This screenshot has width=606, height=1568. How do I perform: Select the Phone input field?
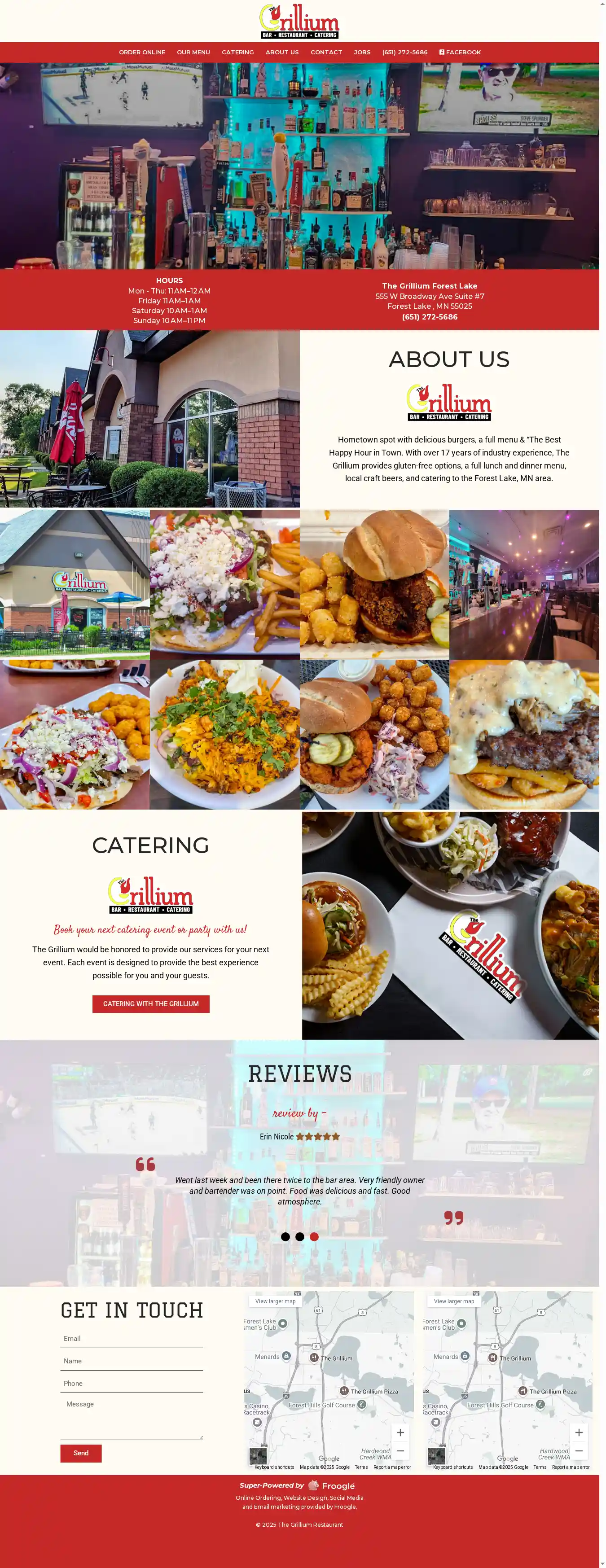pyautogui.click(x=132, y=1384)
